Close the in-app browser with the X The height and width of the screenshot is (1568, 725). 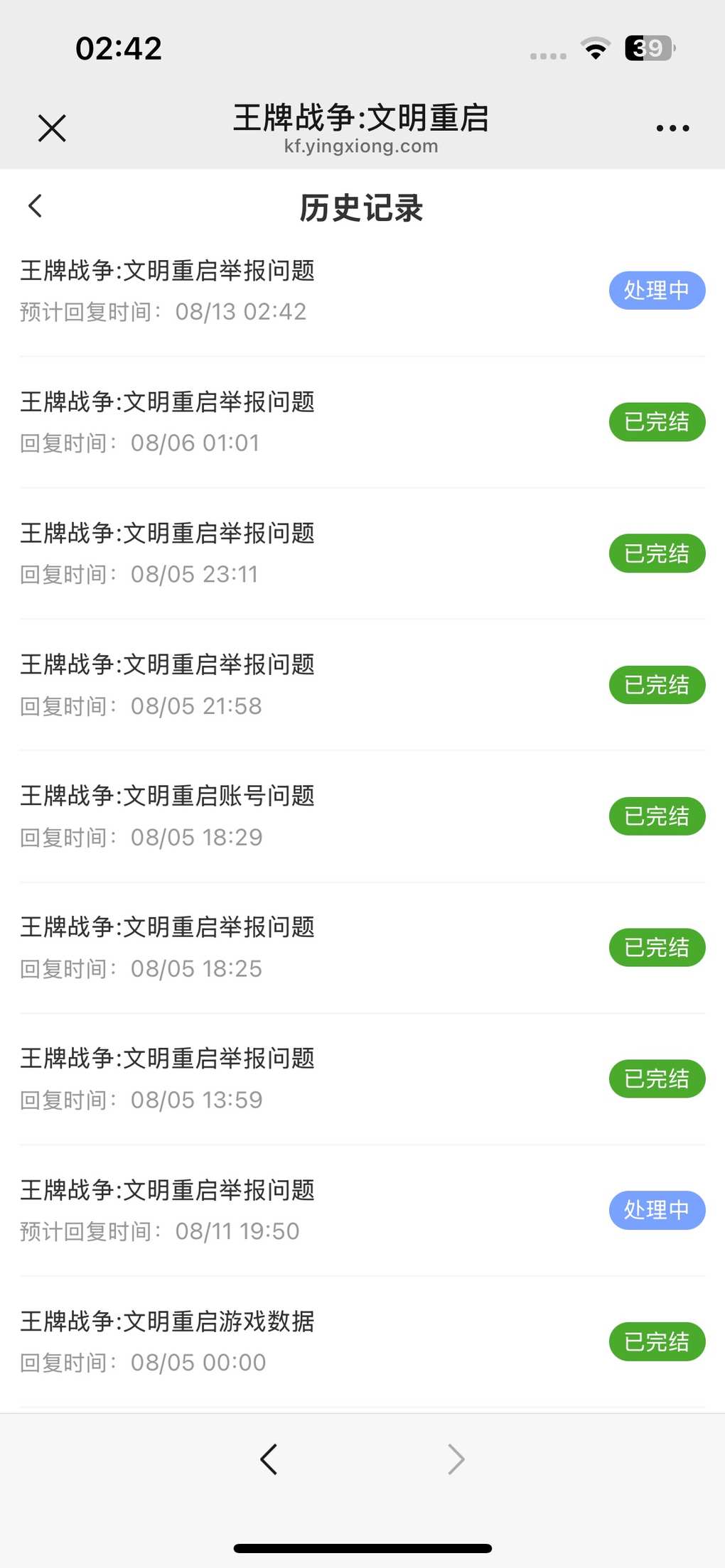(52, 129)
